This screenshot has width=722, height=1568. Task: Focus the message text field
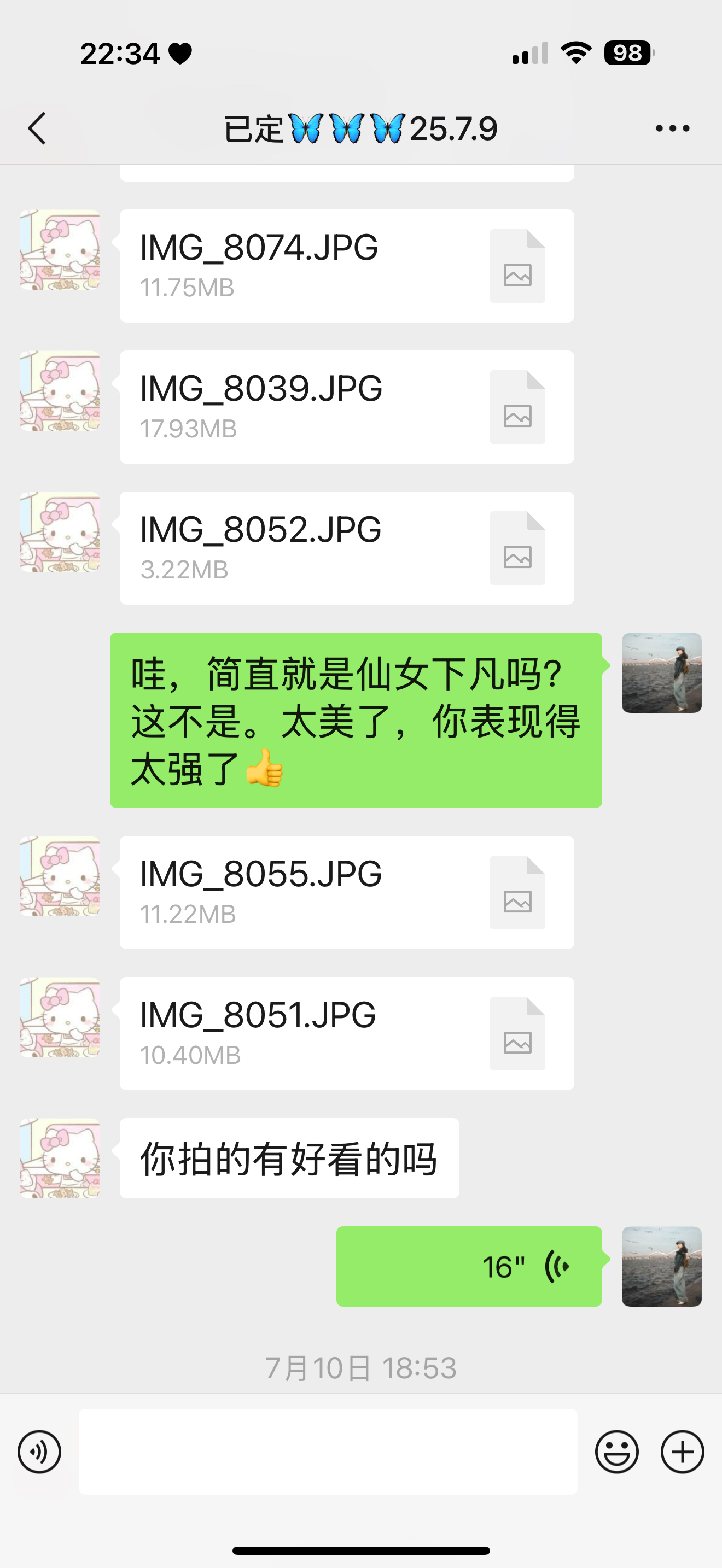click(328, 1452)
